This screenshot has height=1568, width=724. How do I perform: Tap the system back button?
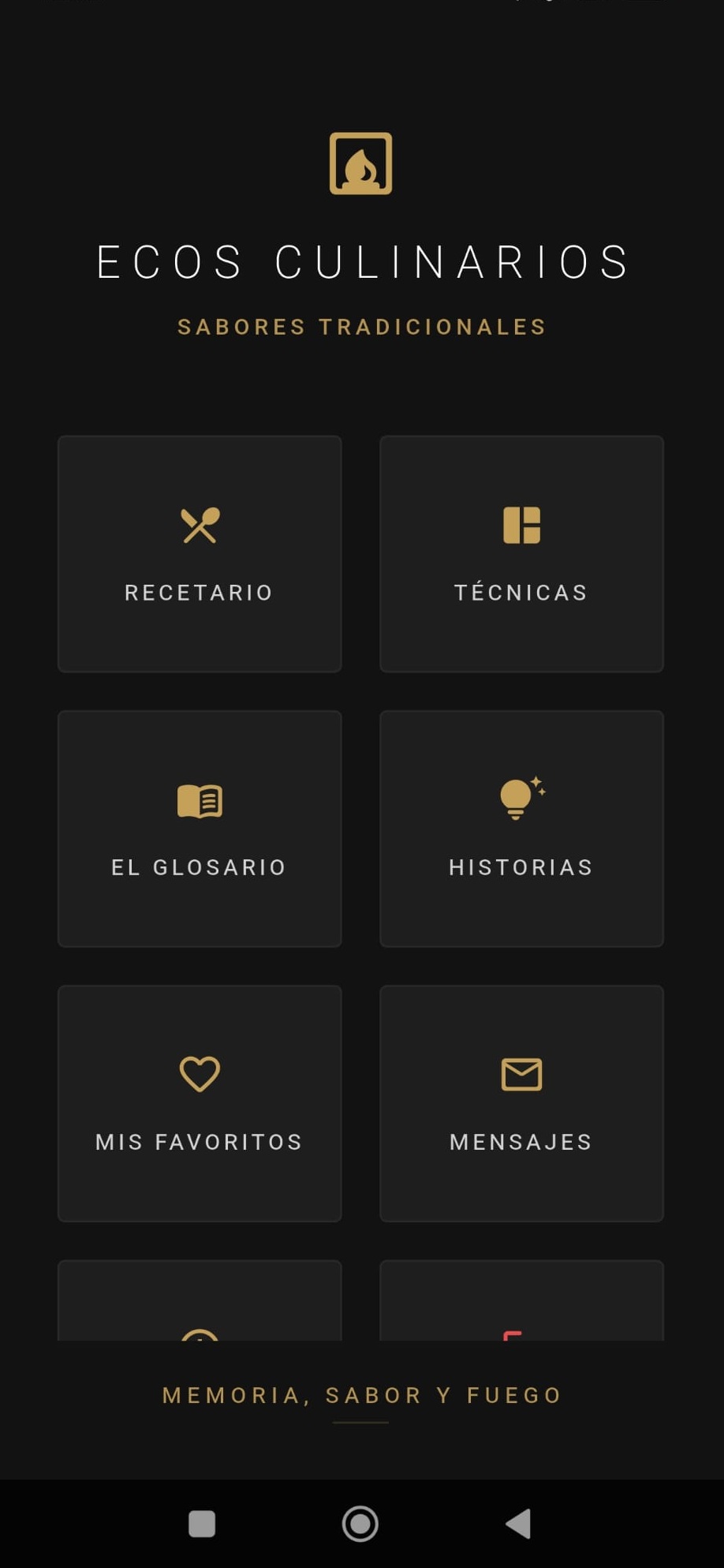pyautogui.click(x=519, y=1524)
